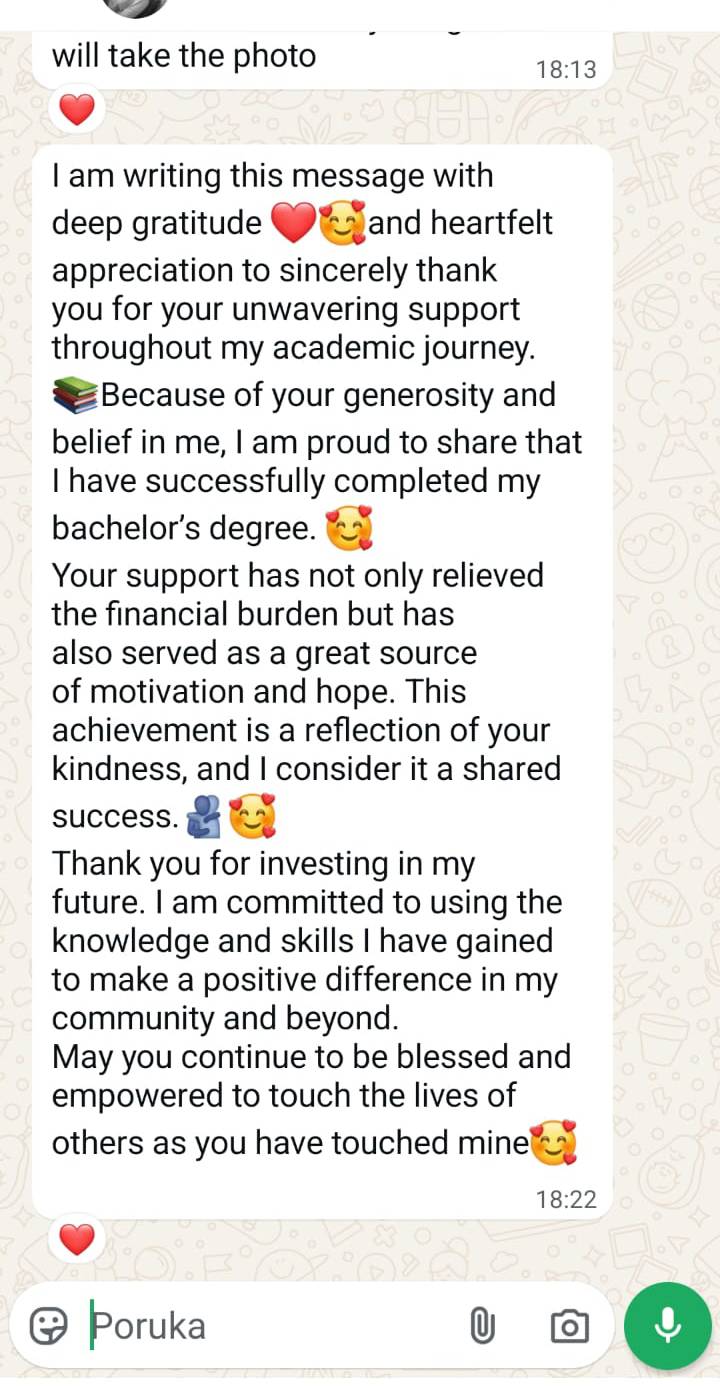Viewport: 720px width, 1386px height.
Task: Open the camera from the chat bar
Action: point(570,1326)
